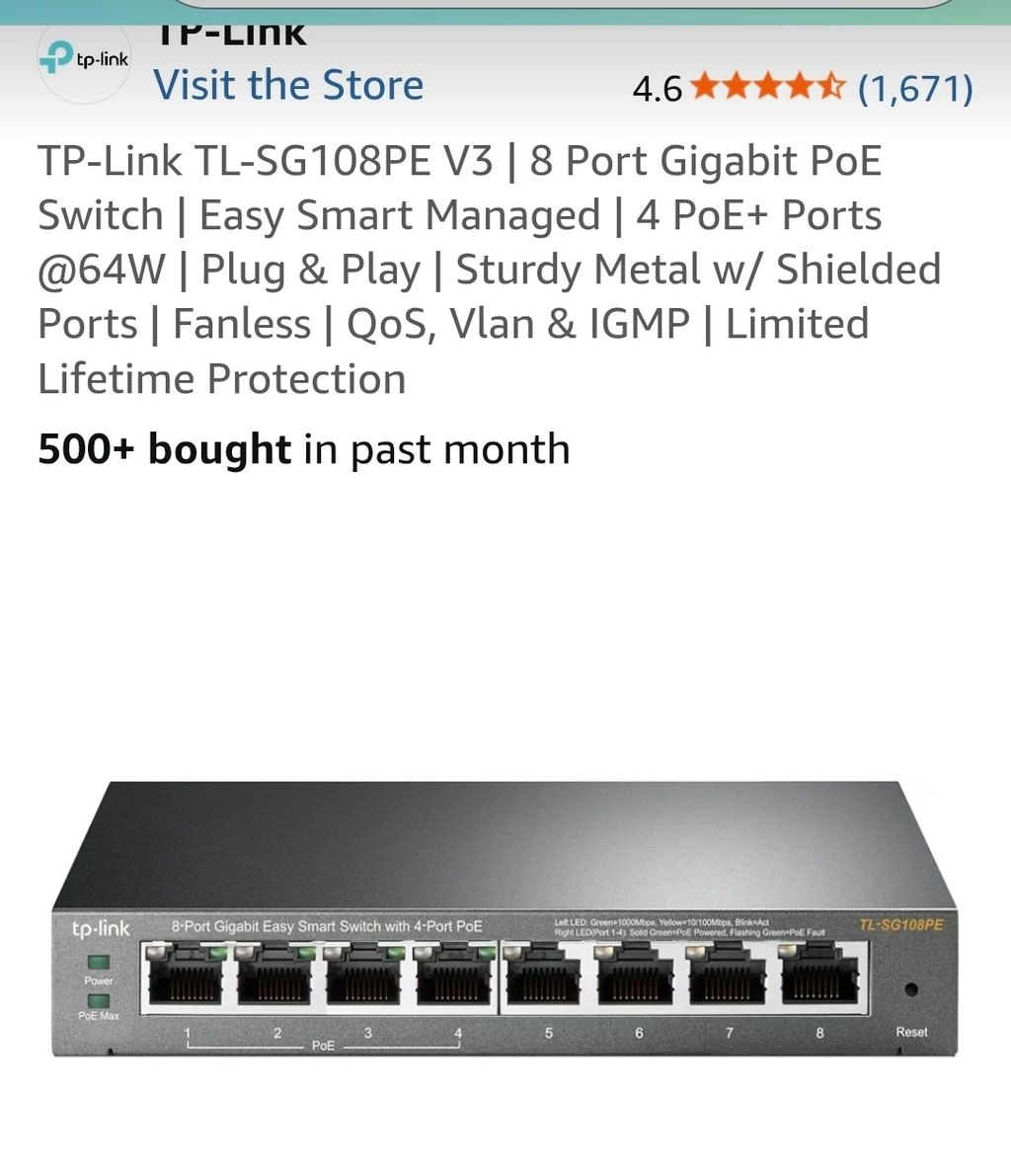Tap the TP-Link brand logo
The image size is (1011, 1176).
tap(85, 58)
